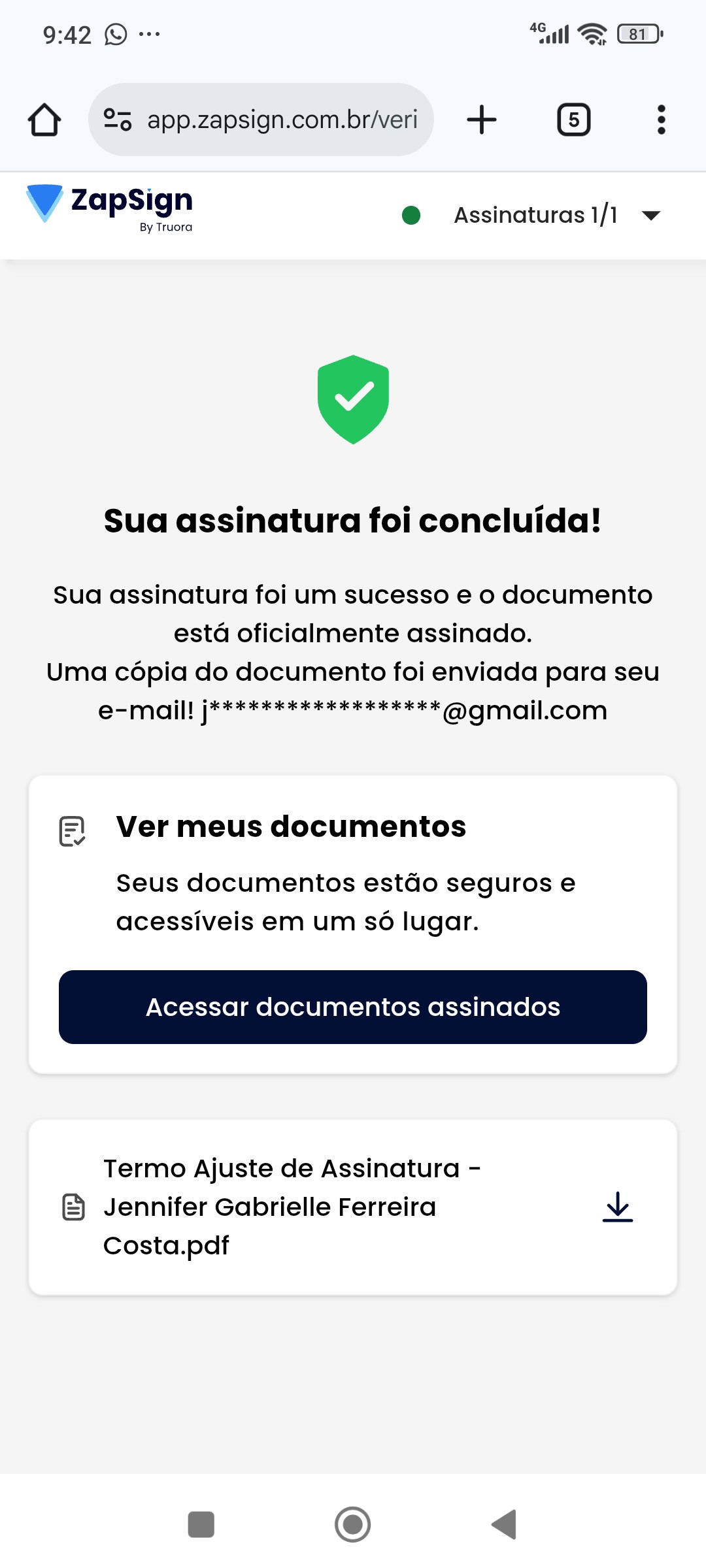The height and width of the screenshot is (1568, 706).
Task: Show the open tabs switcher
Action: [x=573, y=120]
